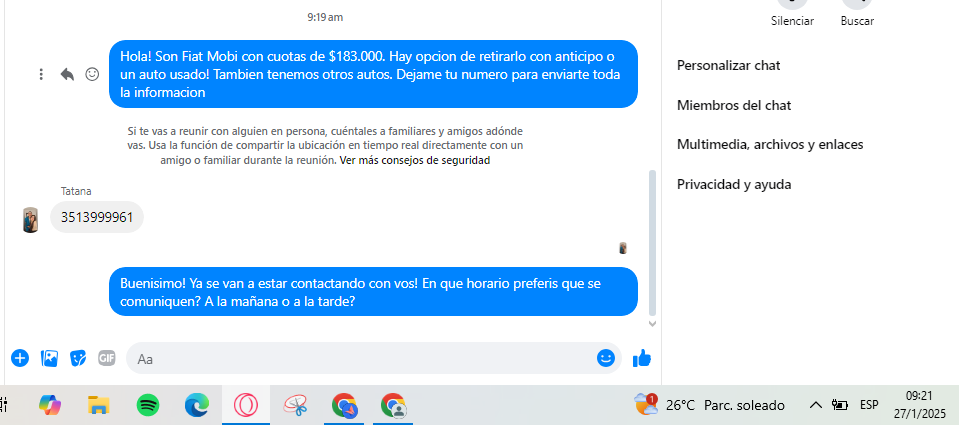Open Tatana's profile picture

[31, 219]
